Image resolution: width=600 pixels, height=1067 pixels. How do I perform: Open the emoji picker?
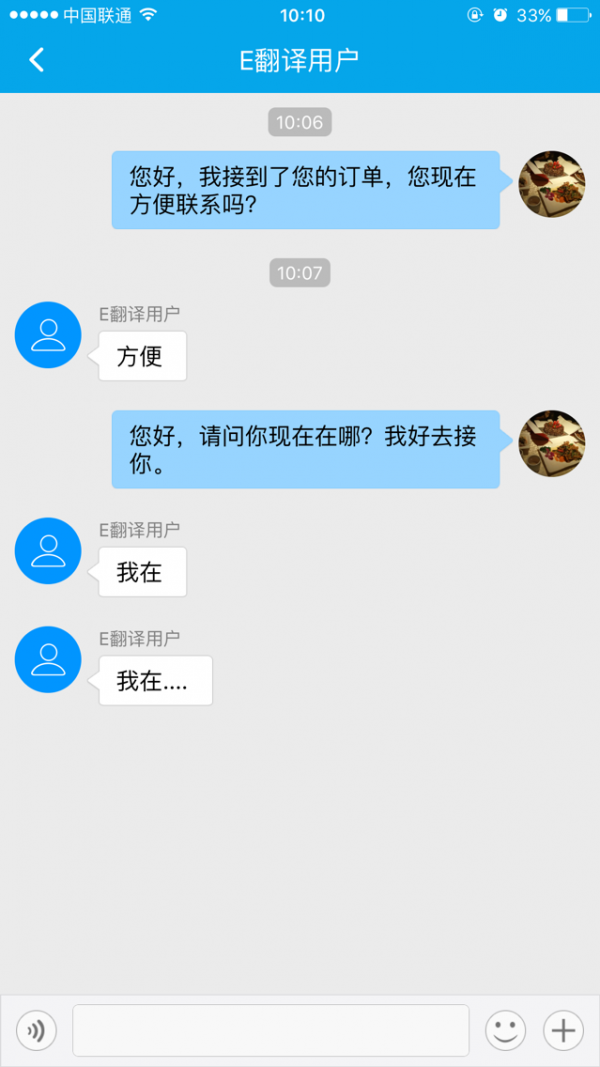pyautogui.click(x=505, y=1030)
